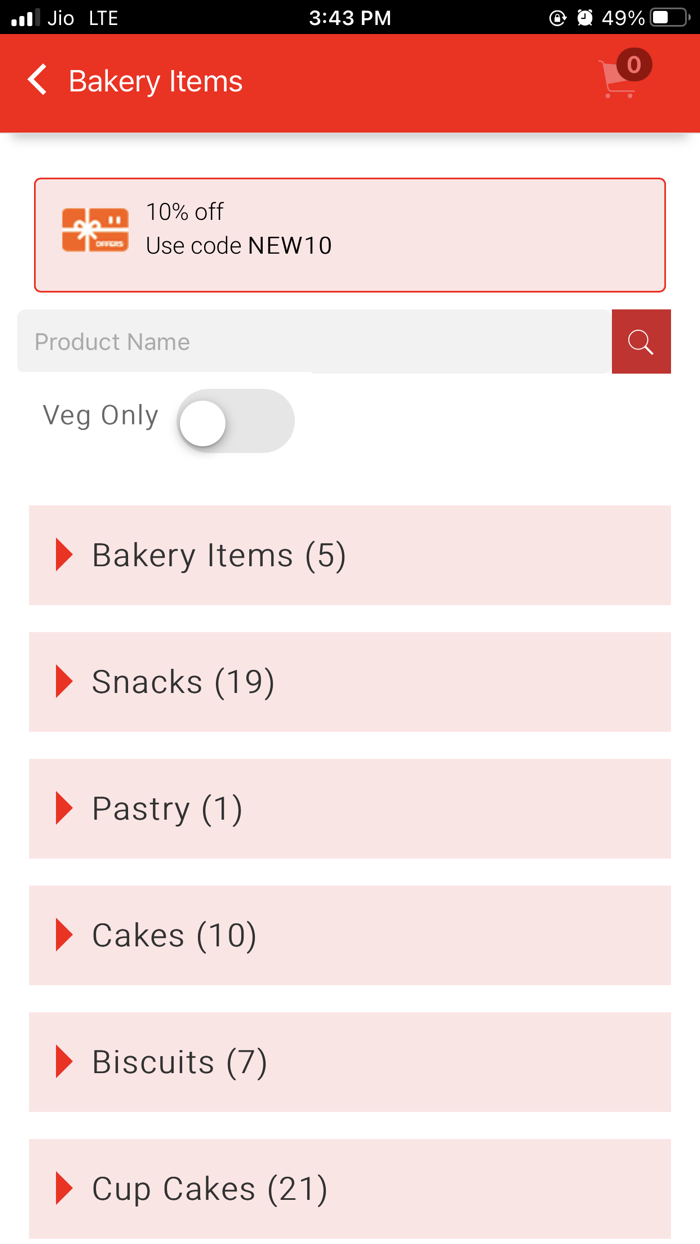Image resolution: width=700 pixels, height=1244 pixels.
Task: Expand the Cakes (10) category
Action: point(350,935)
